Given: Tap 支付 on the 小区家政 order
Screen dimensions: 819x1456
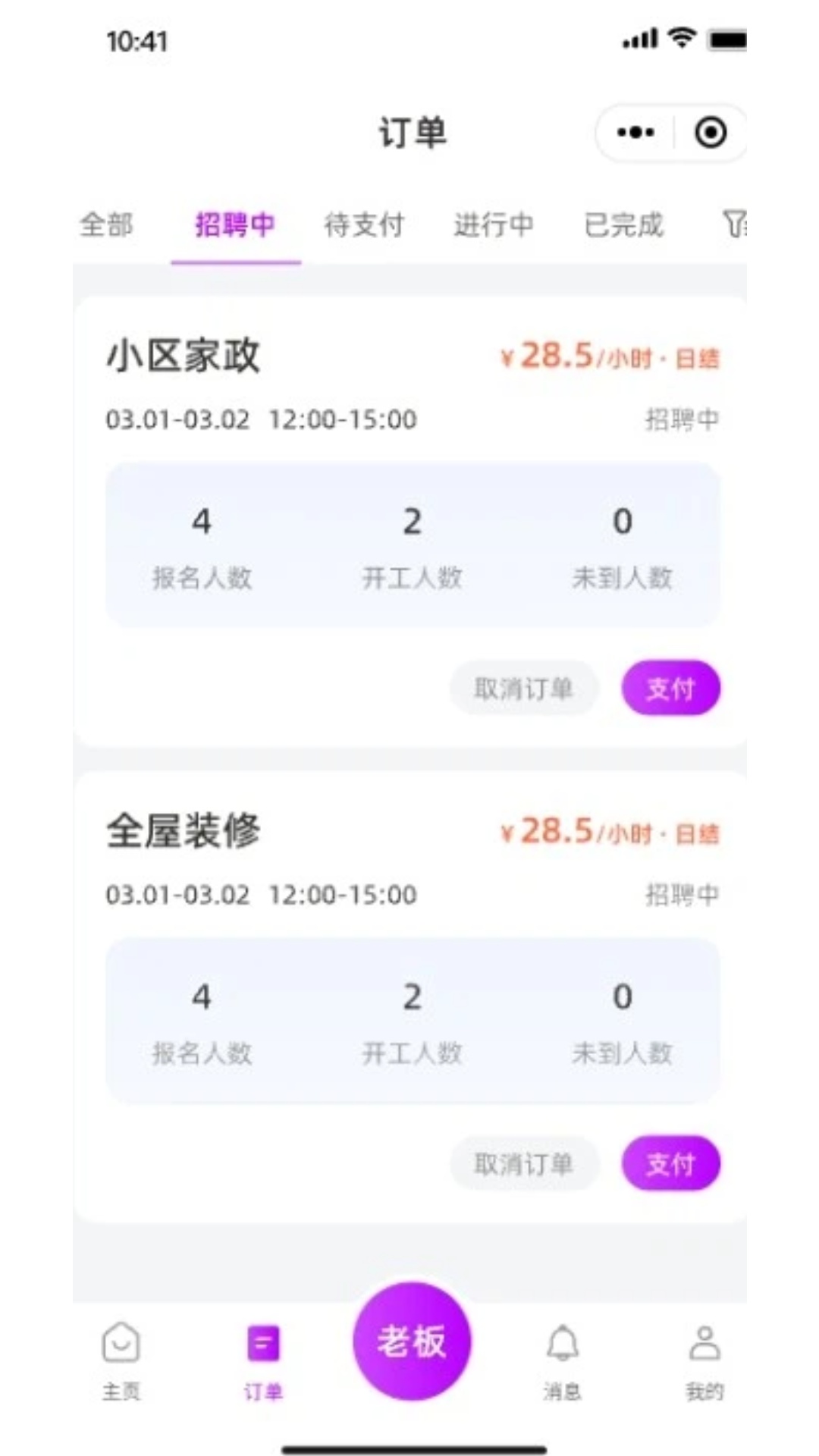Looking at the screenshot, I should coord(670,687).
